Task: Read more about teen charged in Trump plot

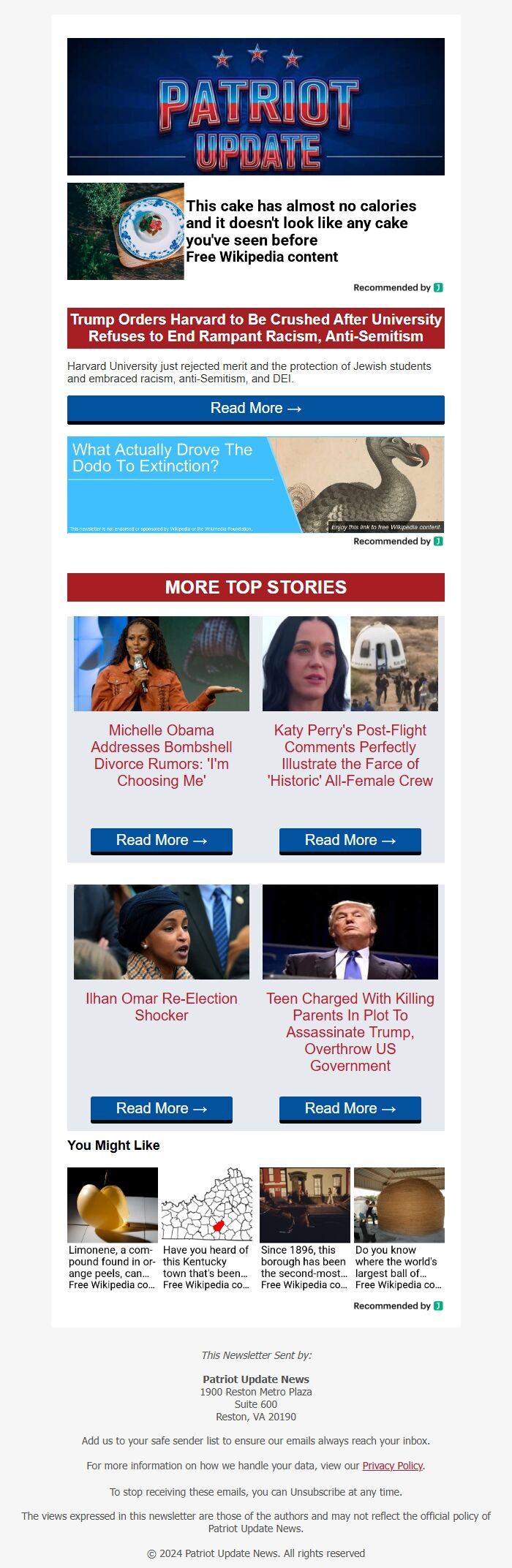Action: (x=350, y=1109)
